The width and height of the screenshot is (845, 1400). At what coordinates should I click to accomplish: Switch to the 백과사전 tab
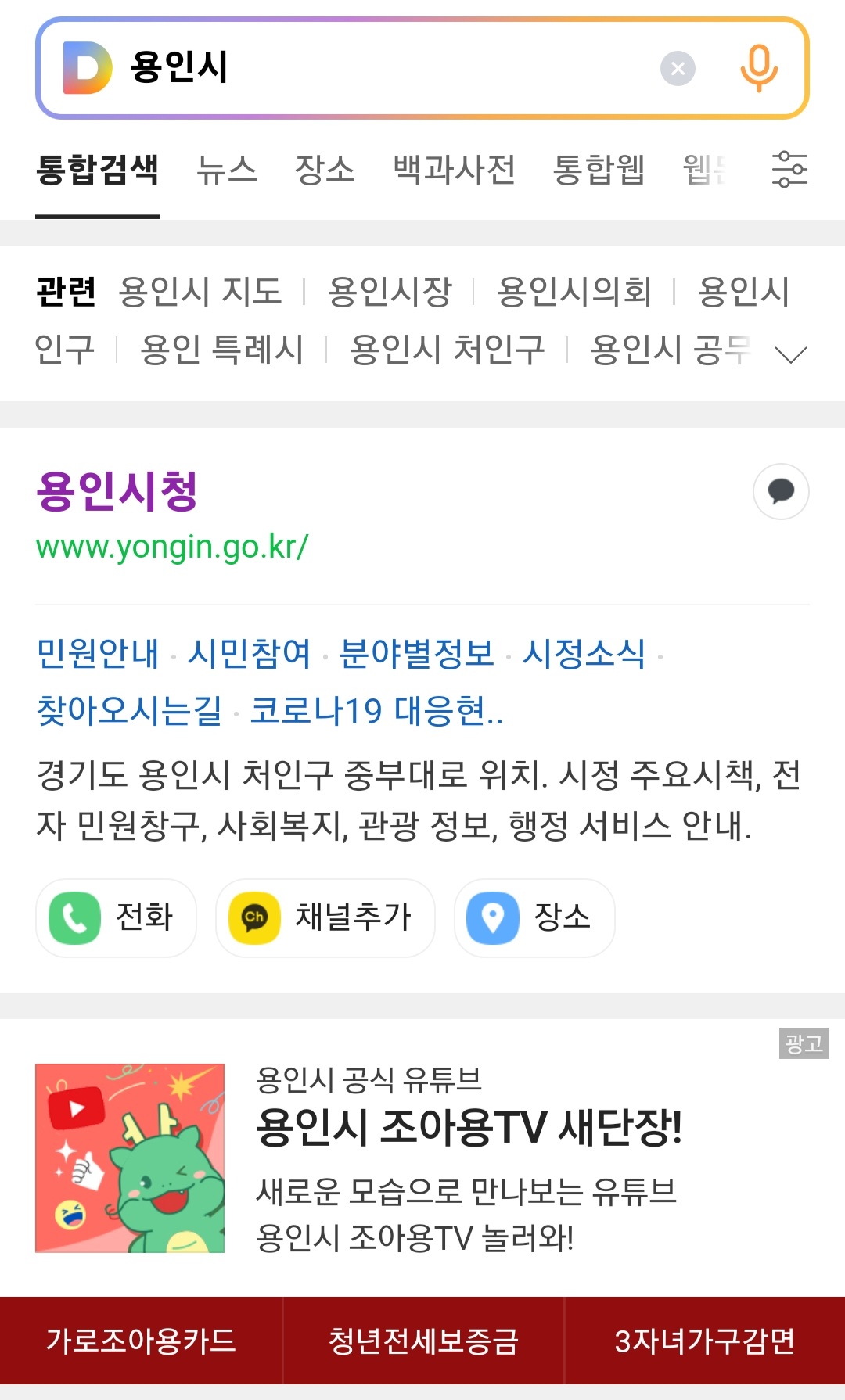tap(454, 170)
